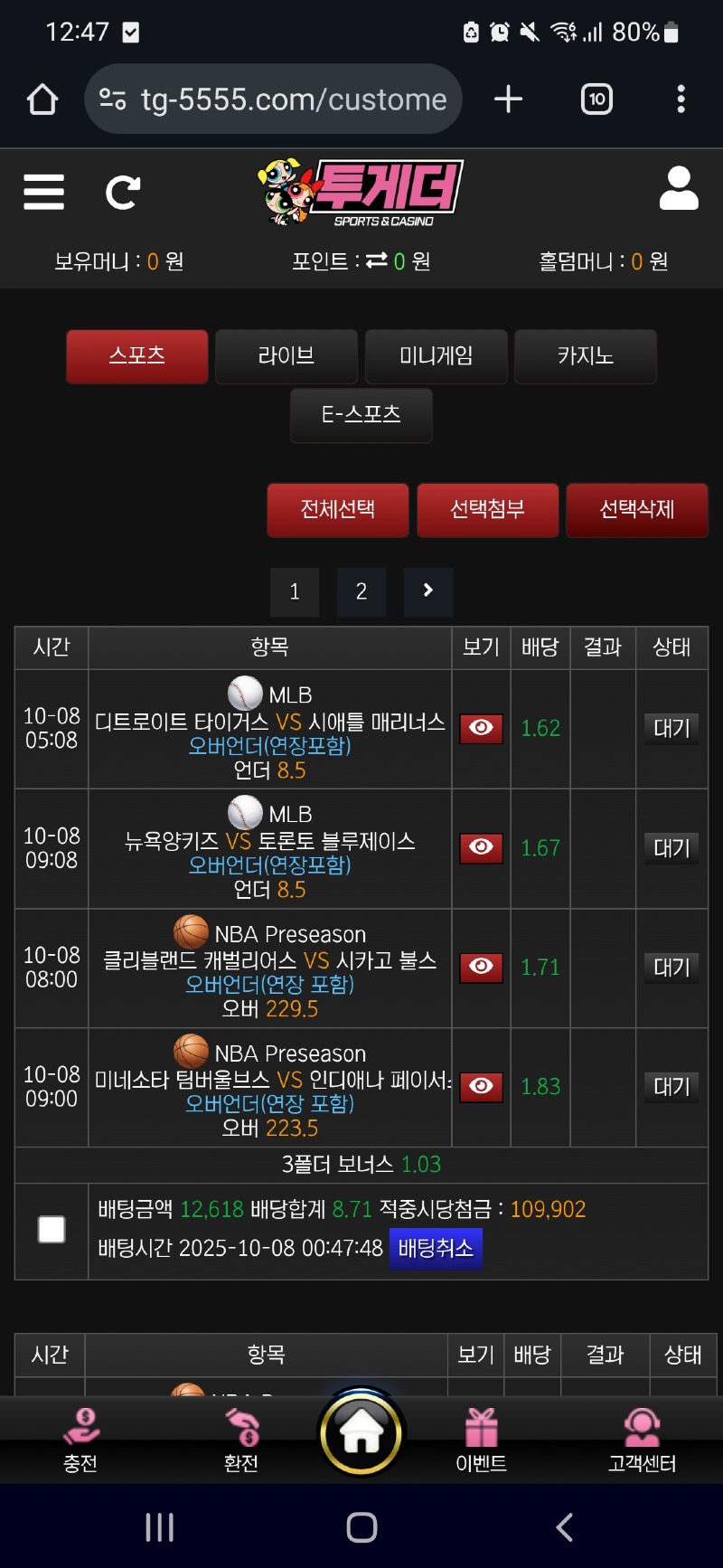This screenshot has height=1568, width=723.
Task: Select the 스포츠 tab
Action: click(136, 356)
